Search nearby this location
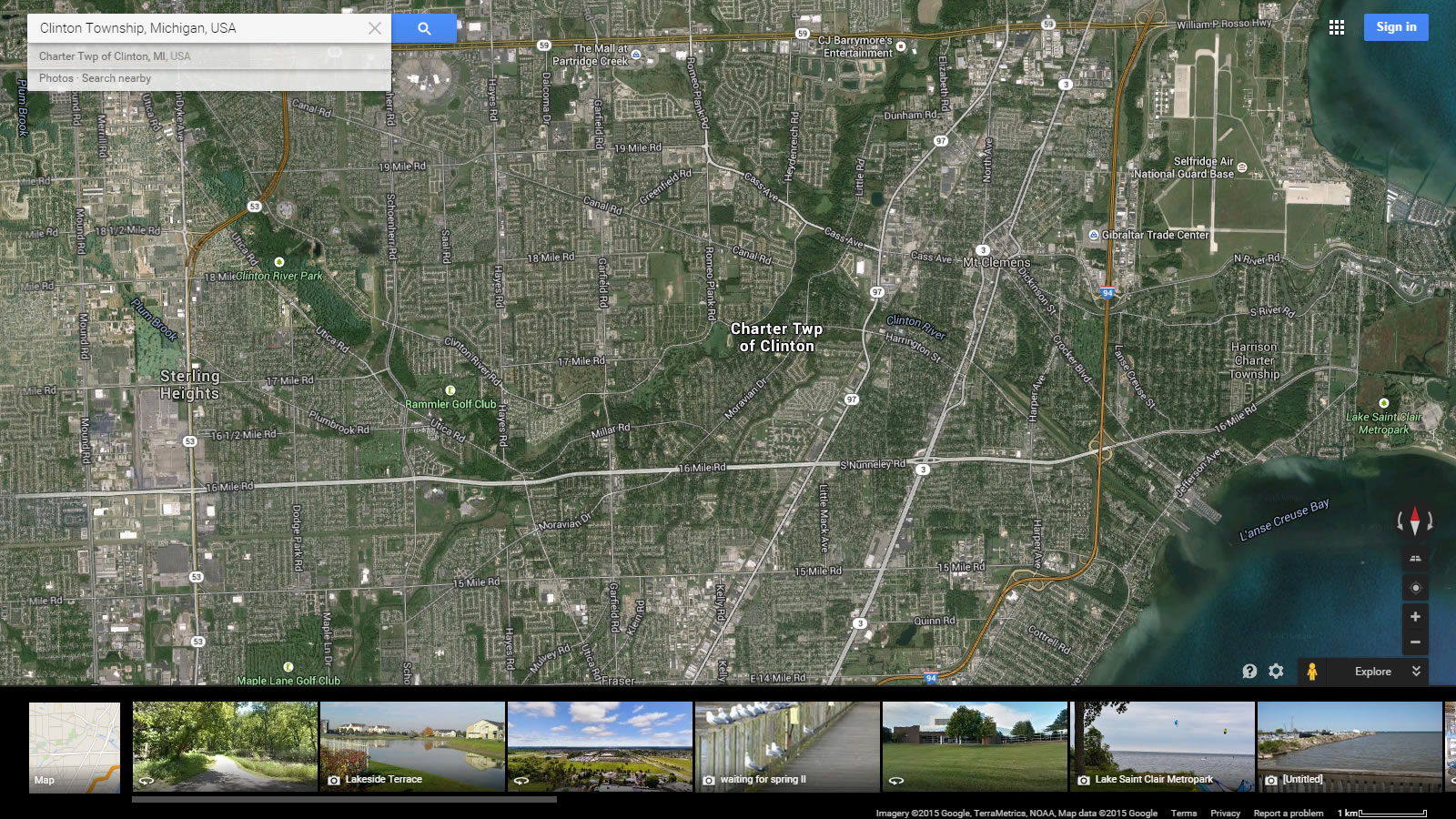 coord(116,78)
